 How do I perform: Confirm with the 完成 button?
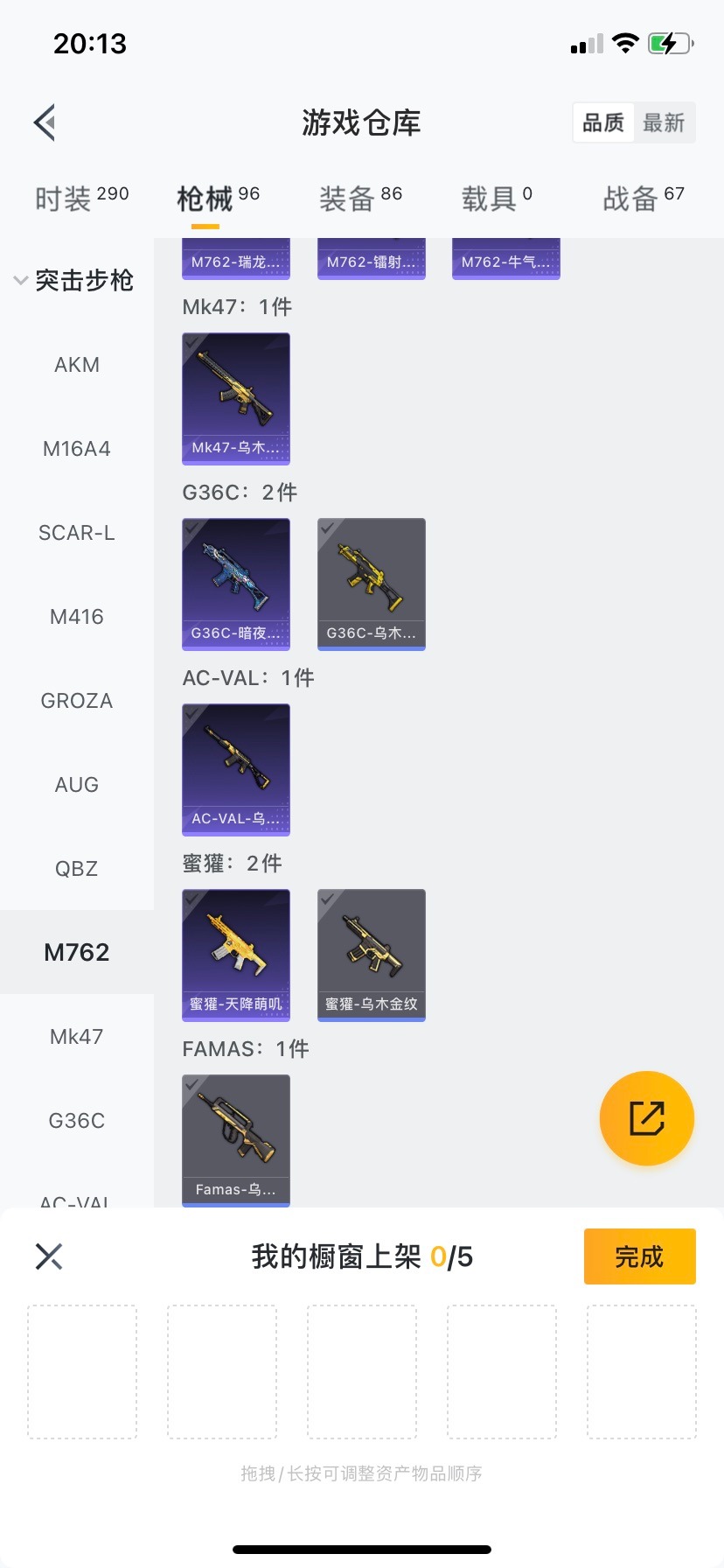click(x=639, y=1256)
